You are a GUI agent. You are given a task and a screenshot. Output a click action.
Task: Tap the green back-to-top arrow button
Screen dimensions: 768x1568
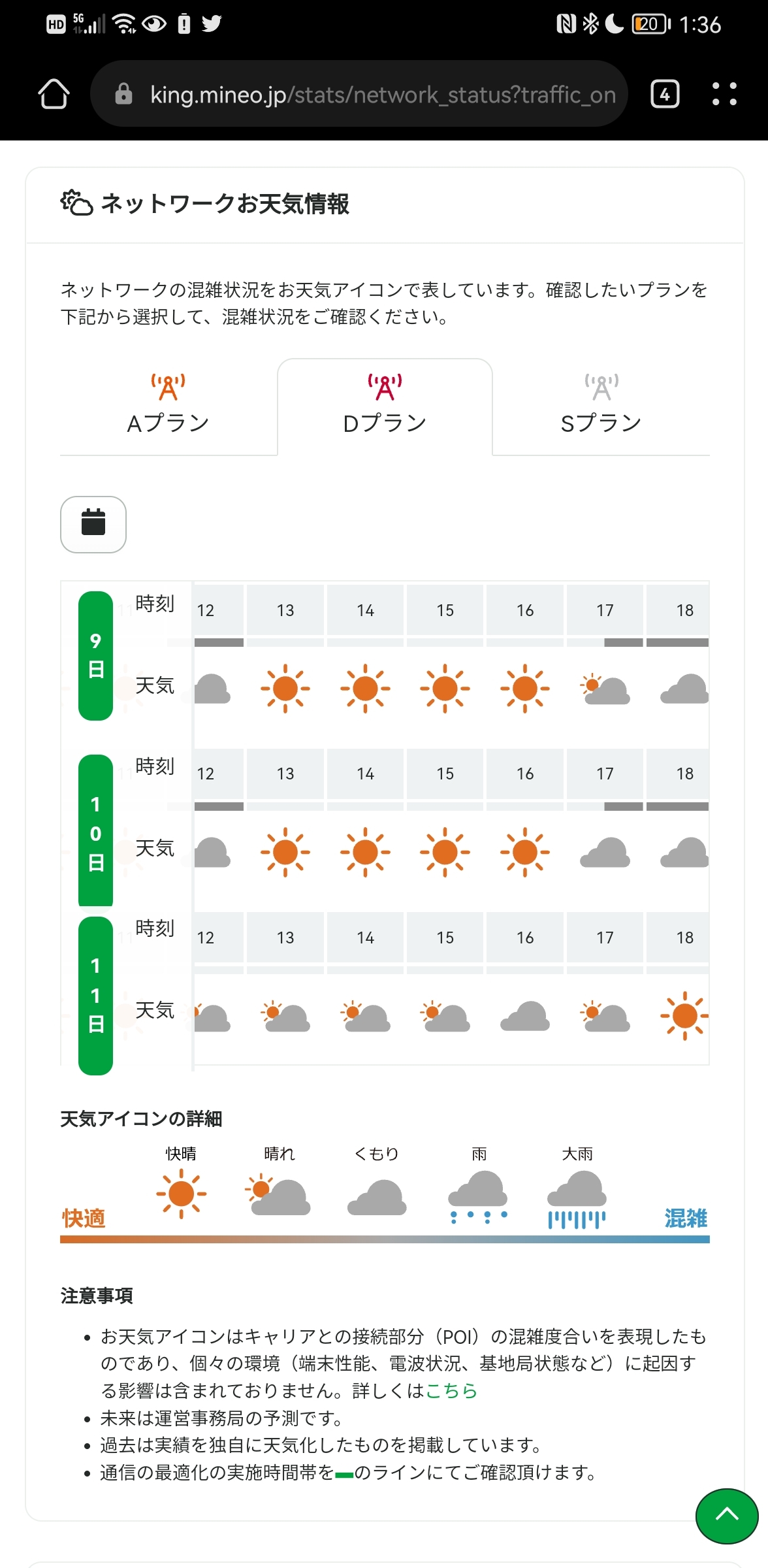click(x=727, y=1516)
